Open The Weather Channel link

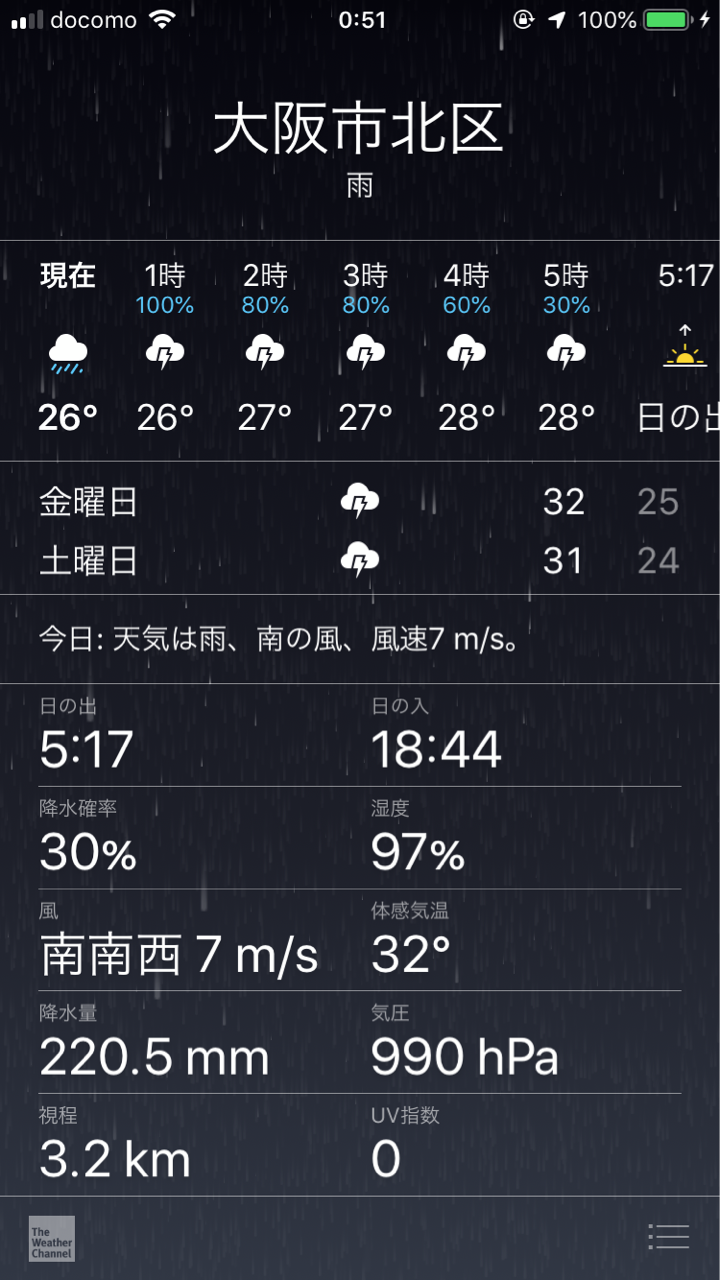[x=52, y=1238]
